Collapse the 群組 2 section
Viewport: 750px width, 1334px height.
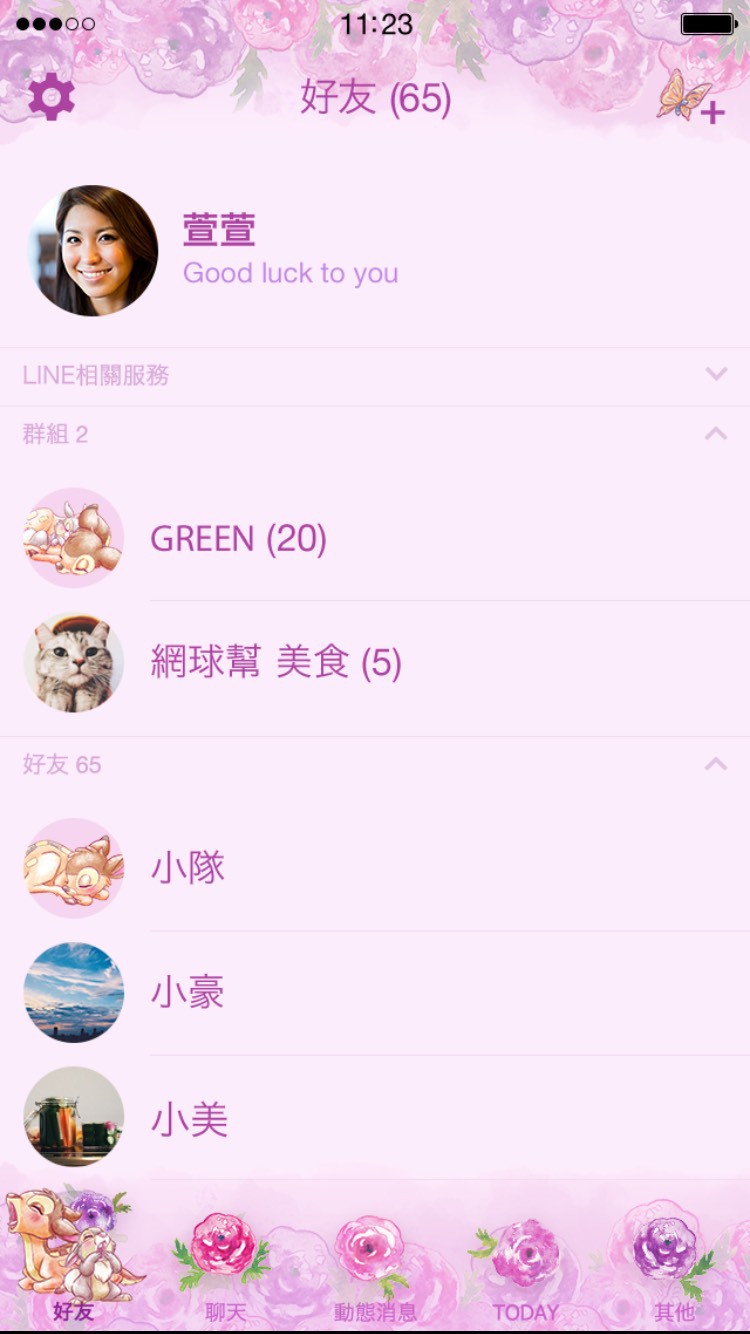[714, 434]
